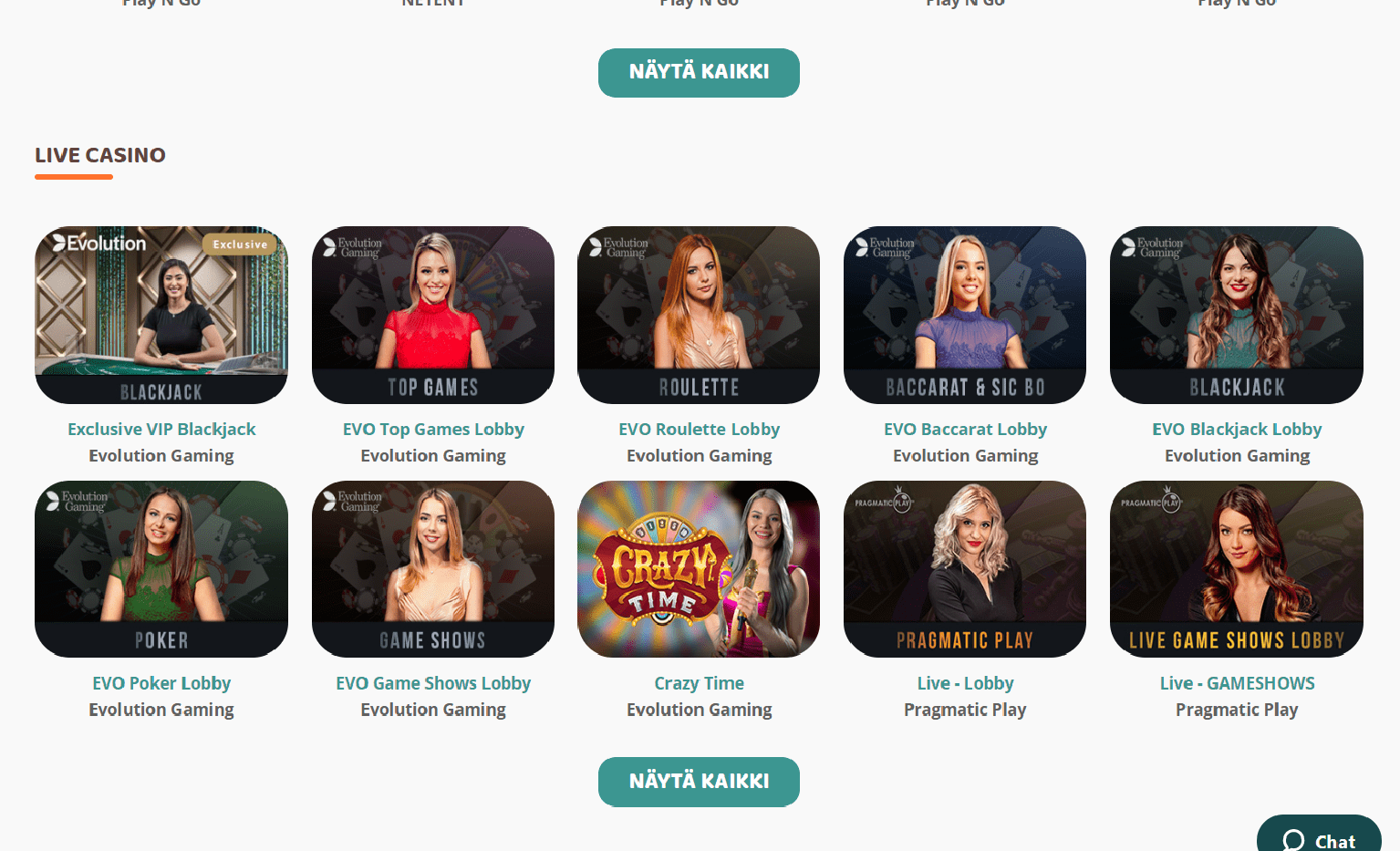Image resolution: width=1400 pixels, height=851 pixels.
Task: Open the Exclusive VIP Blackjack game
Action: coord(161,315)
